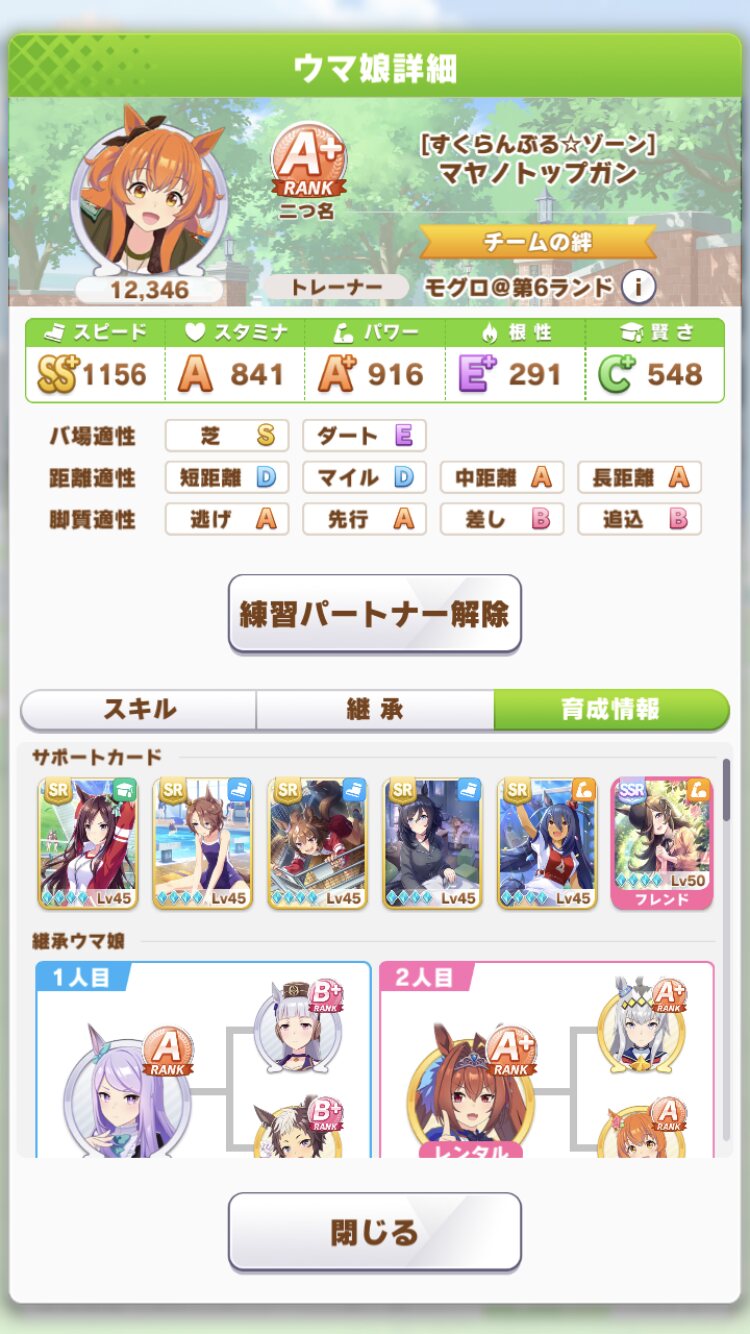Close the dialog with 閉じる
750x1334 pixels.
[375, 1231]
